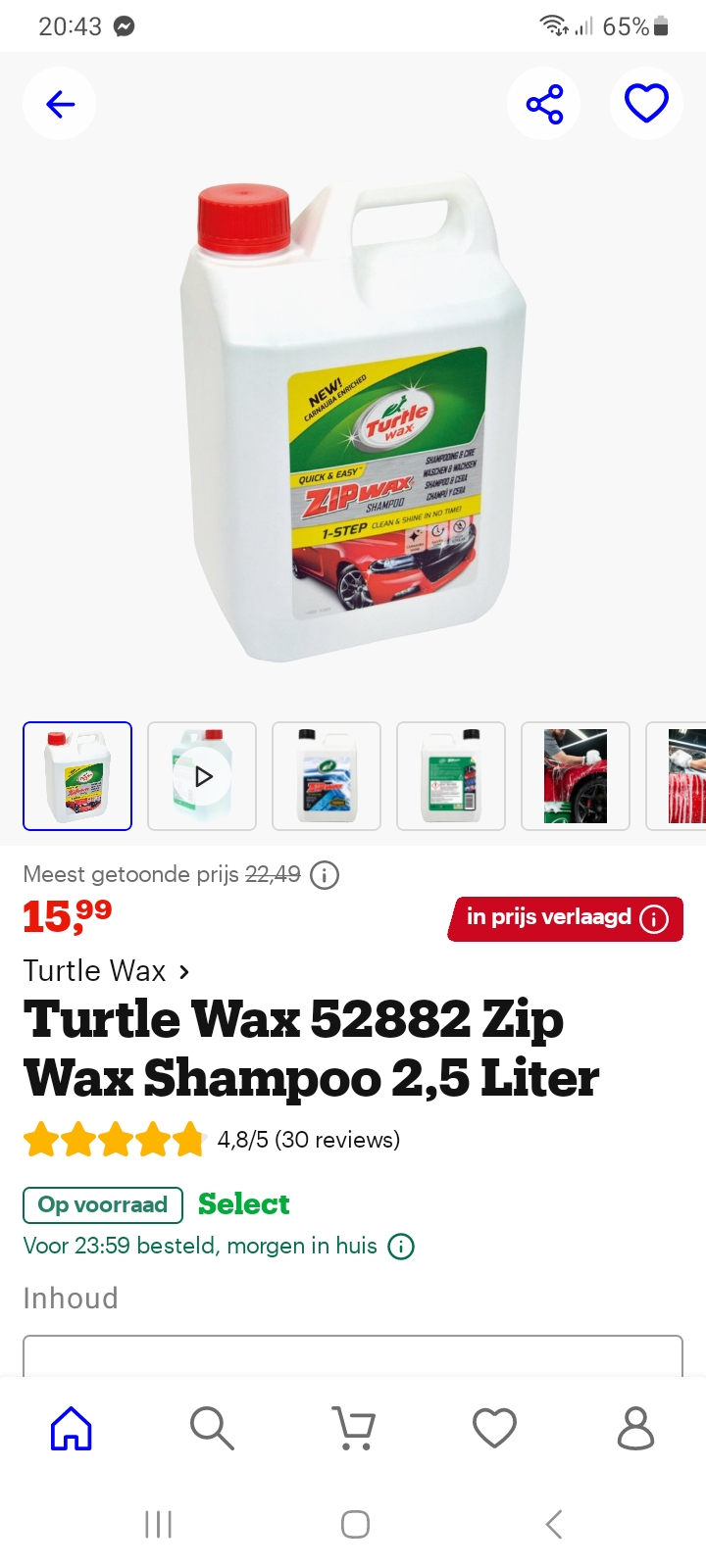Show delivery info next to 'morgen in huis'
706x1568 pixels.
tap(400, 1246)
